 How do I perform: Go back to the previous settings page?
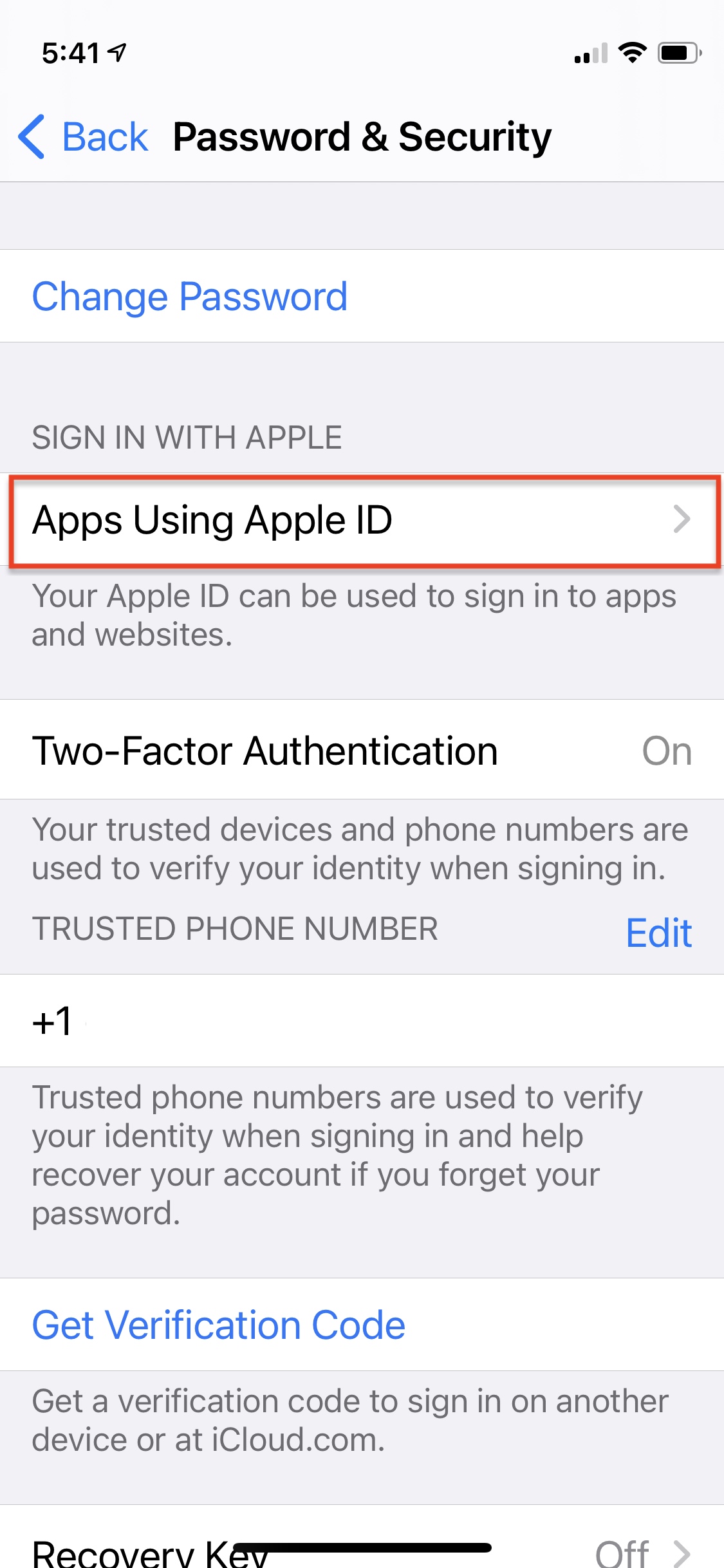[84, 137]
